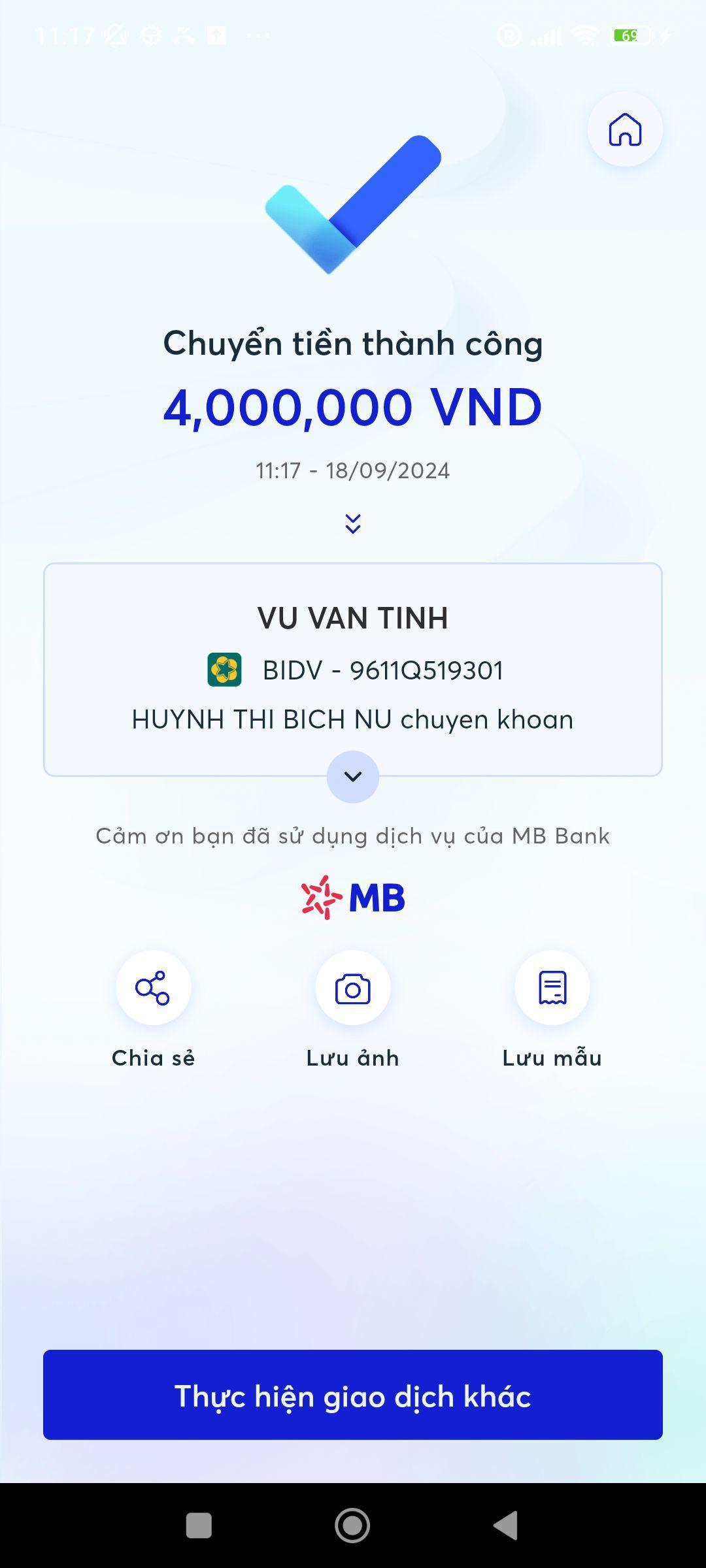The height and width of the screenshot is (1568, 706).
Task: Go to the MB Bank home screen
Action: pyautogui.click(x=625, y=129)
